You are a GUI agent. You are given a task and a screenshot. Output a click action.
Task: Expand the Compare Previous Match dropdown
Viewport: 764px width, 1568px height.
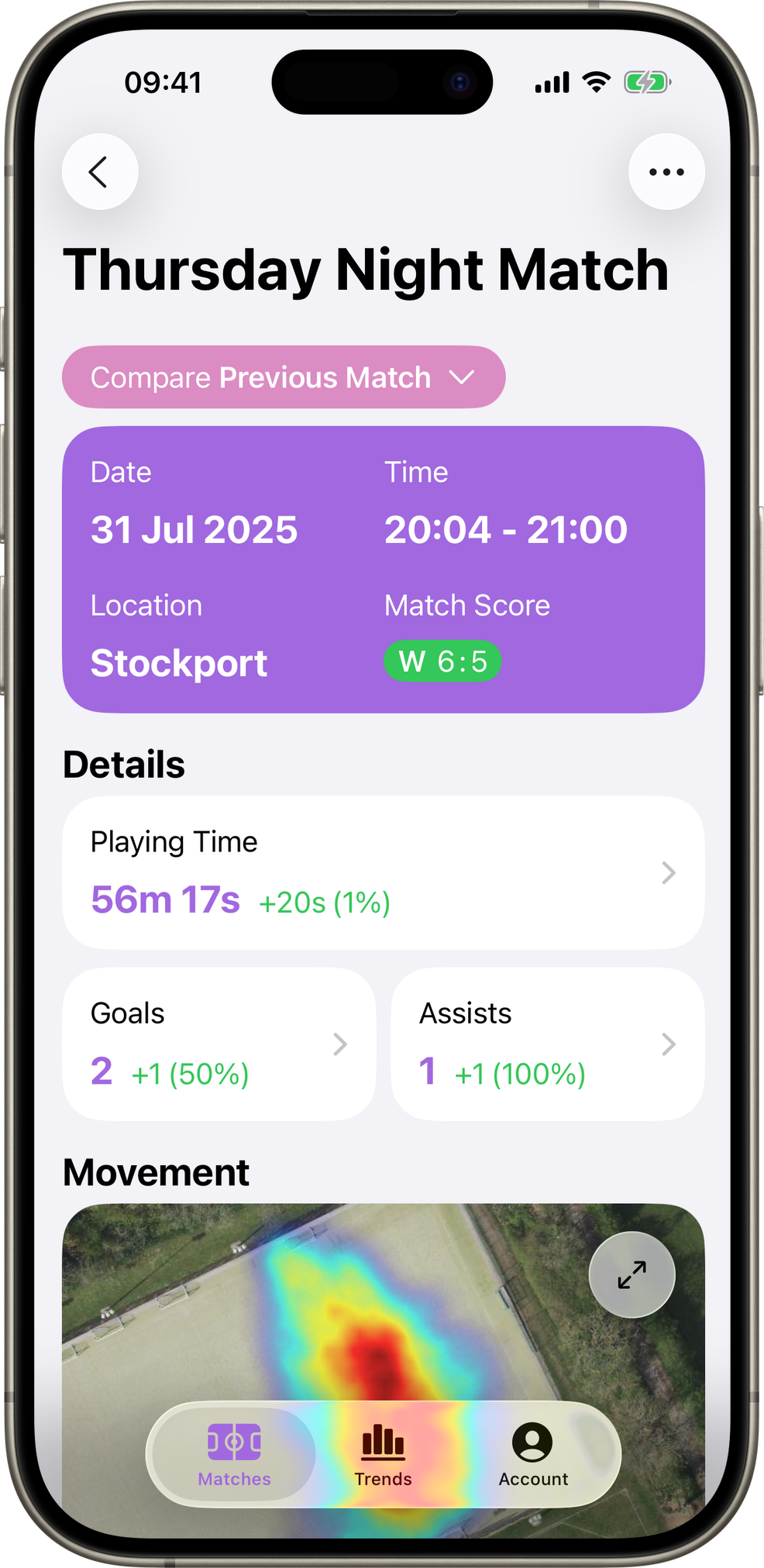click(x=284, y=377)
